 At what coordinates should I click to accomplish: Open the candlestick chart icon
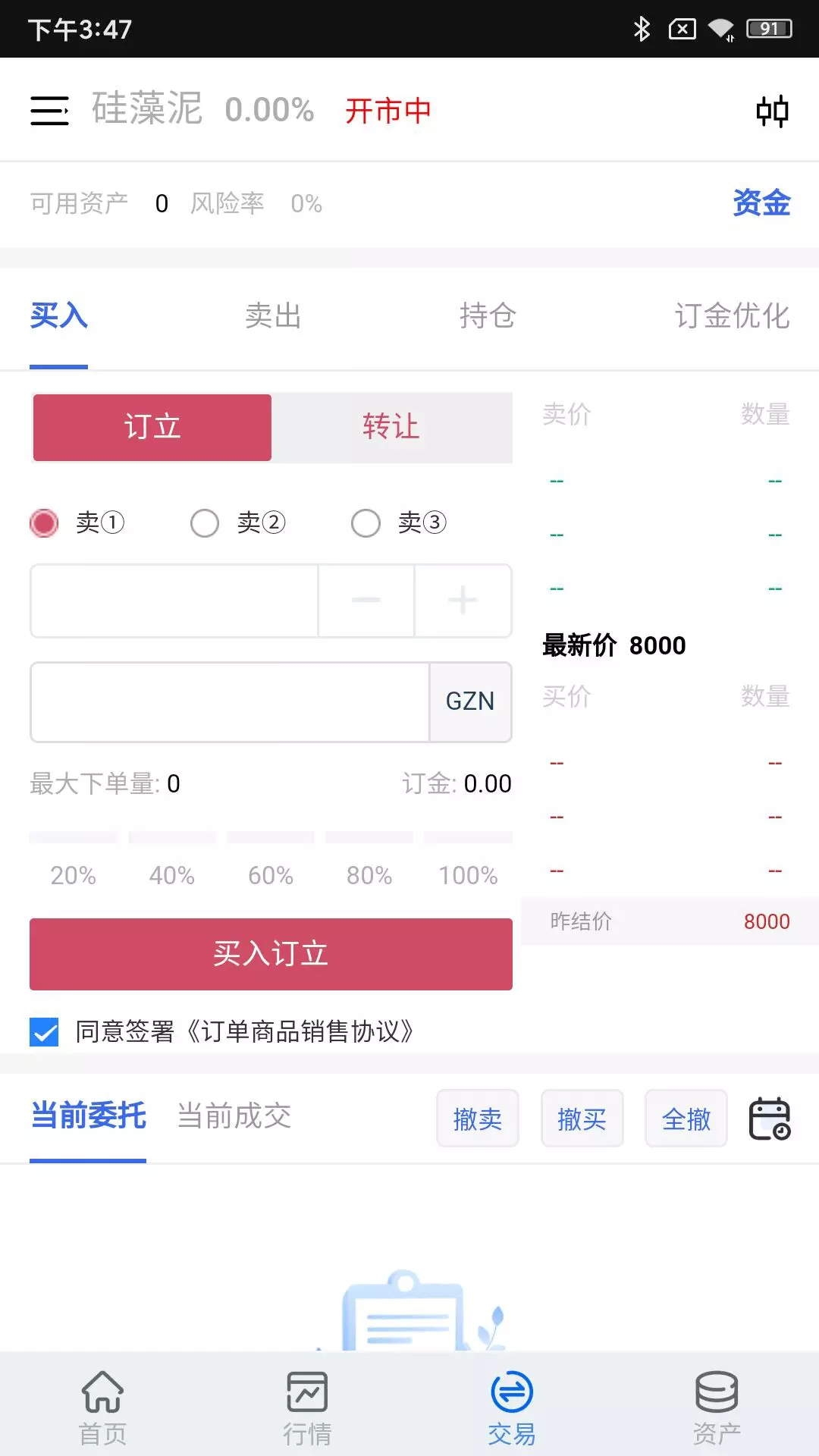tap(772, 111)
